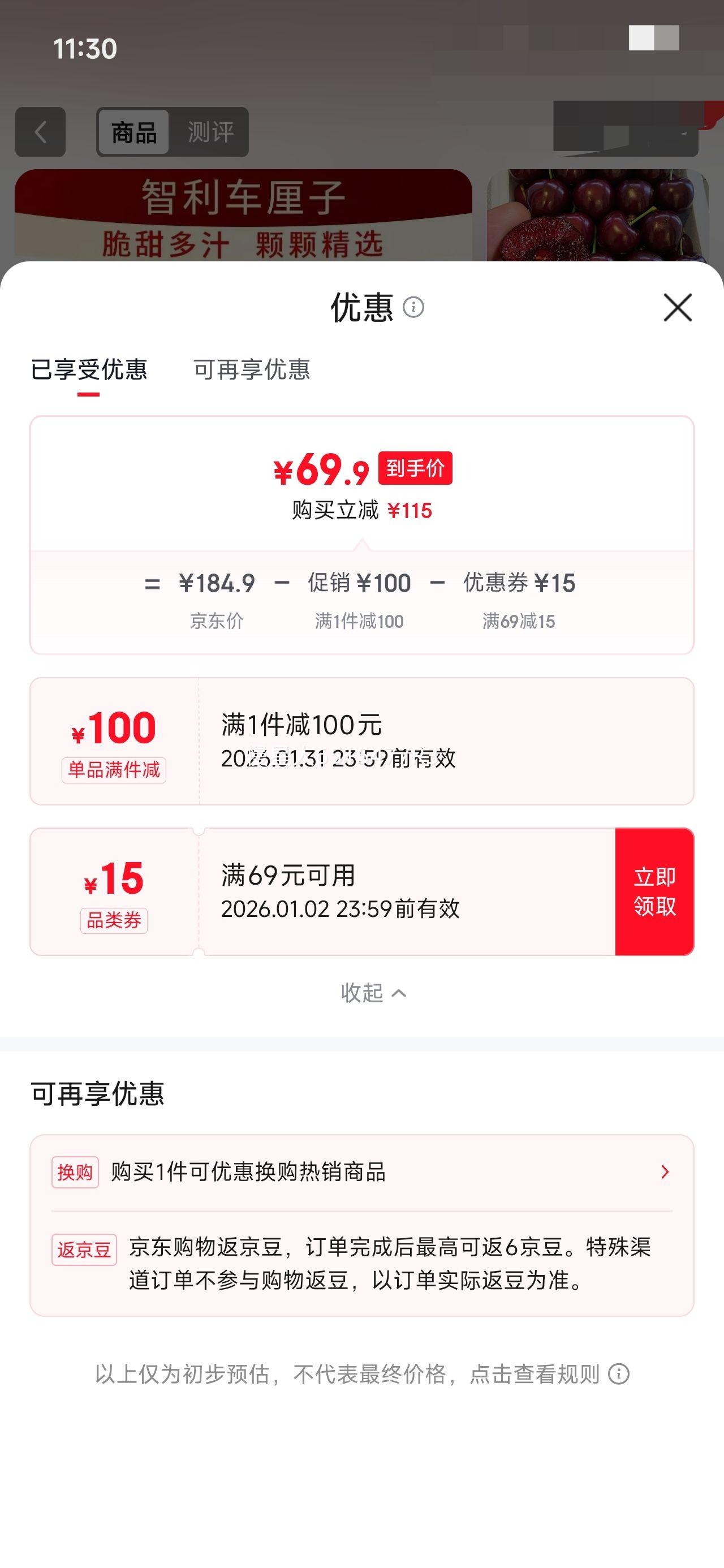The width and height of the screenshot is (724, 1568).
Task: Tap the 单品满件减 coupon badge
Action: (x=114, y=770)
